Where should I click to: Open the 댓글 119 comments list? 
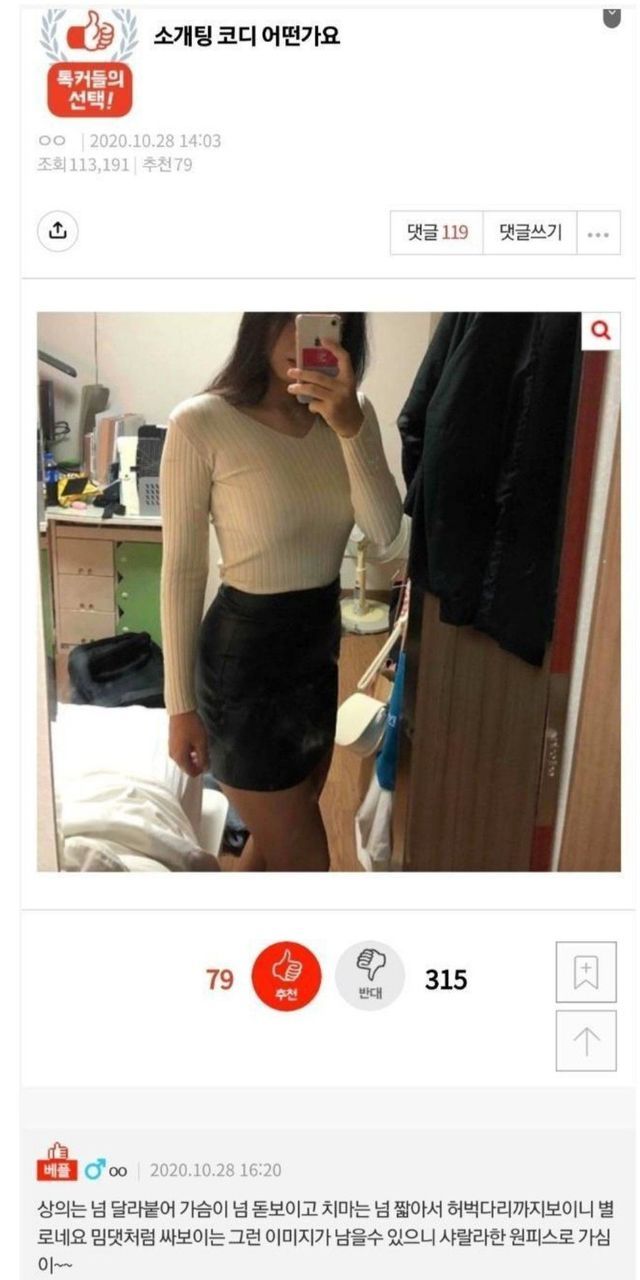point(437,233)
